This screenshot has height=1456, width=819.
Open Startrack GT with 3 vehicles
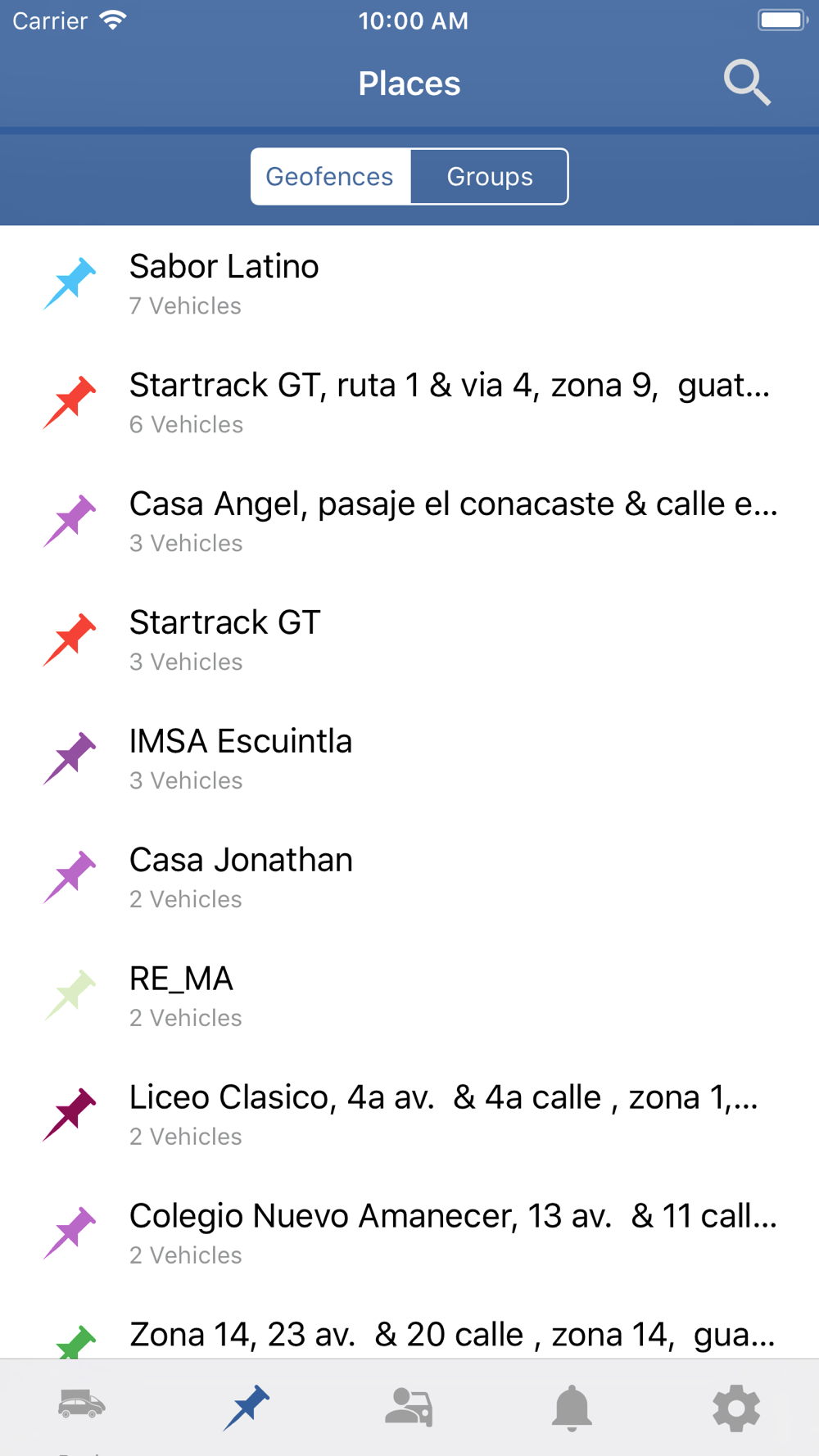pos(409,640)
